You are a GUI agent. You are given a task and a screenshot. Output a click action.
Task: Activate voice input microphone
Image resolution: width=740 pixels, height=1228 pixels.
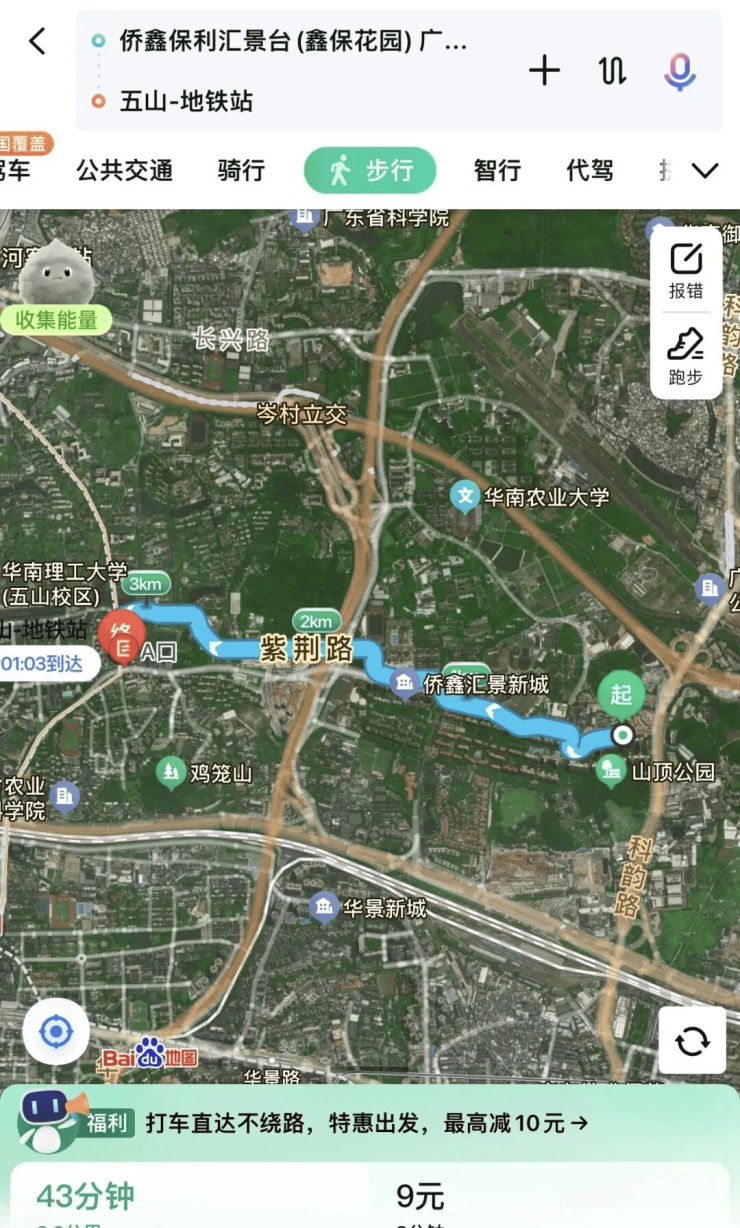click(x=680, y=71)
